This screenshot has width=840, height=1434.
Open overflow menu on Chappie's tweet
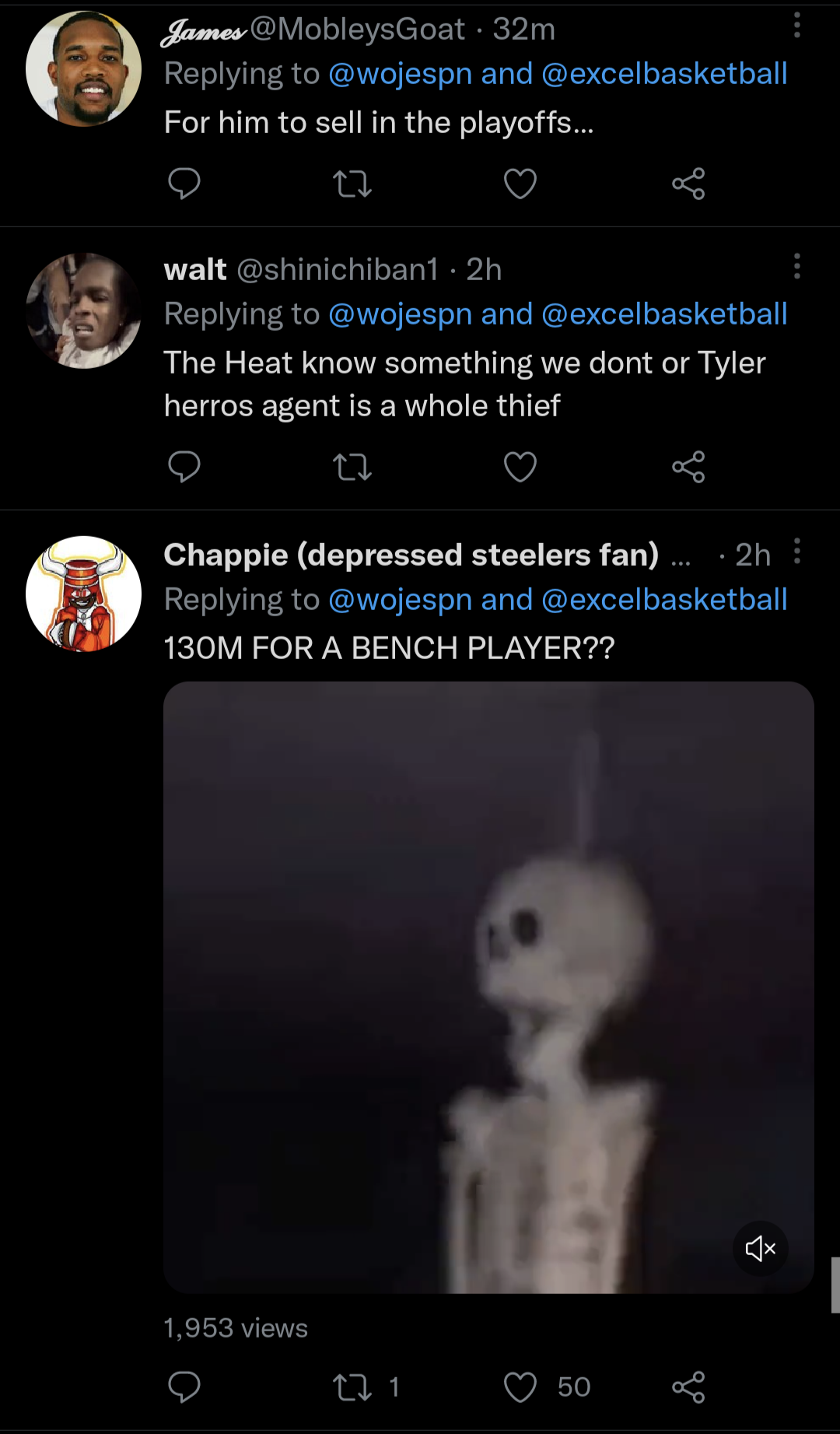click(796, 551)
